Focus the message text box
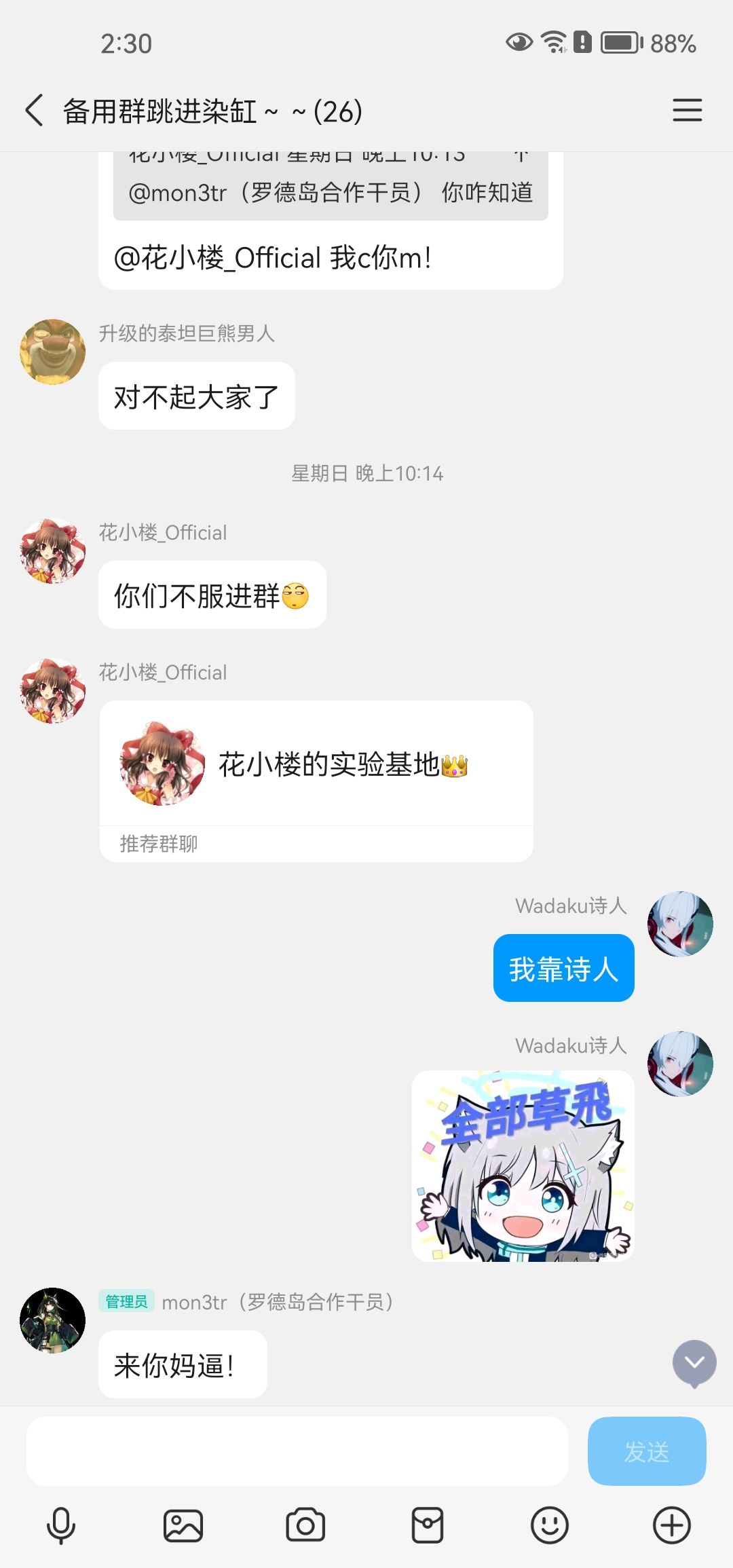 (297, 1451)
